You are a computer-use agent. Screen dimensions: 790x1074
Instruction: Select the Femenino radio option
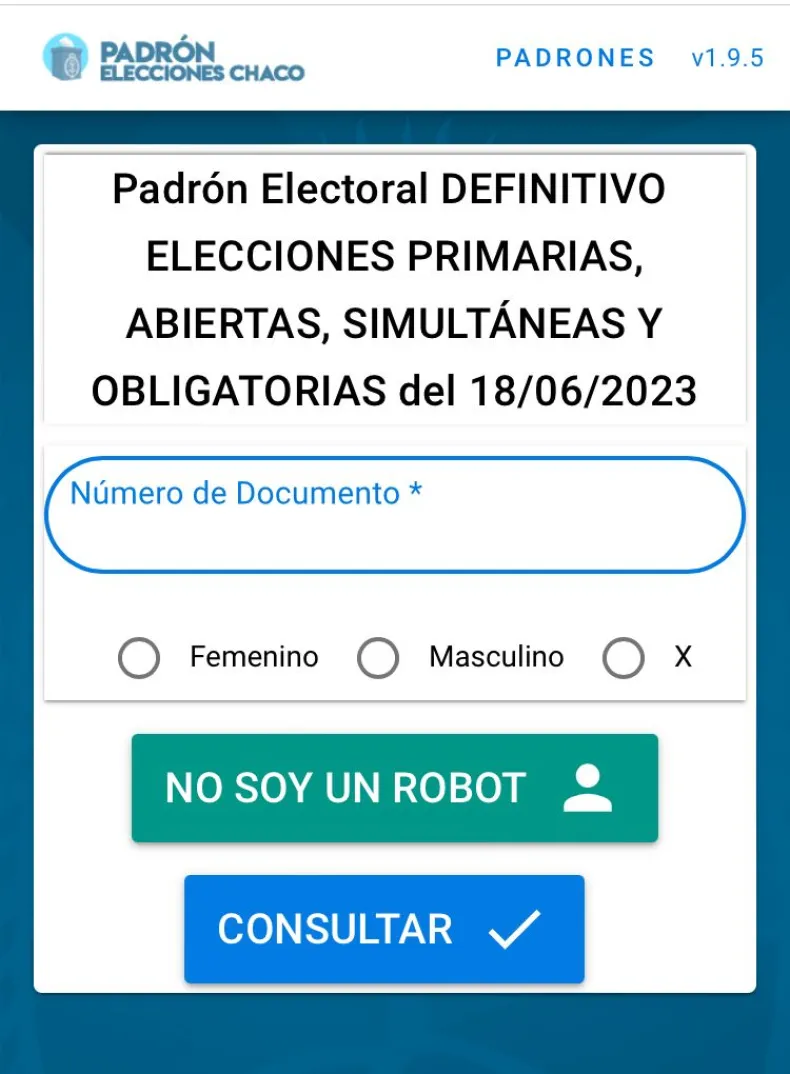pyautogui.click(x=139, y=658)
